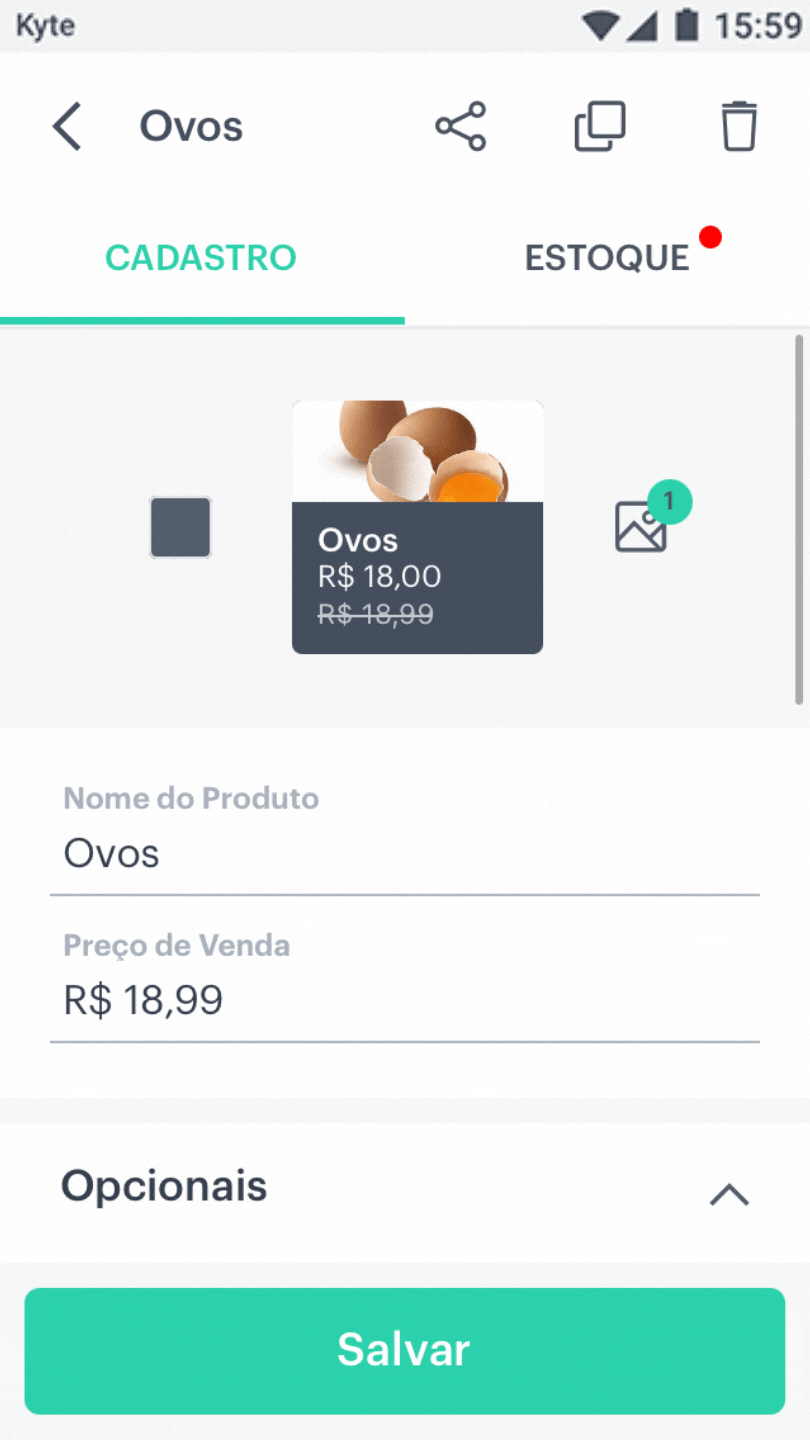This screenshot has height=1440, width=810.
Task: Switch to the Estoque tab
Action: click(x=607, y=258)
